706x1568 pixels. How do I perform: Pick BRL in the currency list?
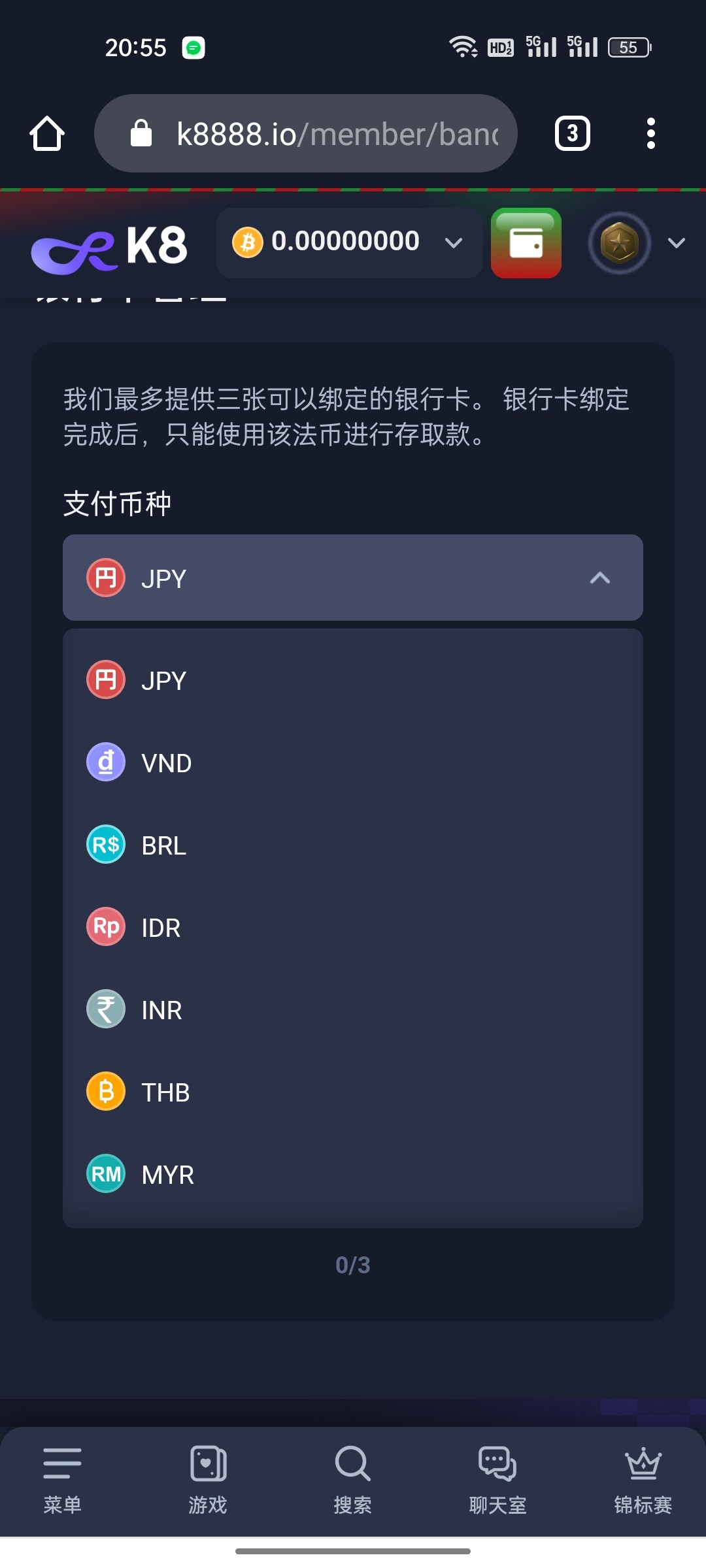(x=353, y=845)
